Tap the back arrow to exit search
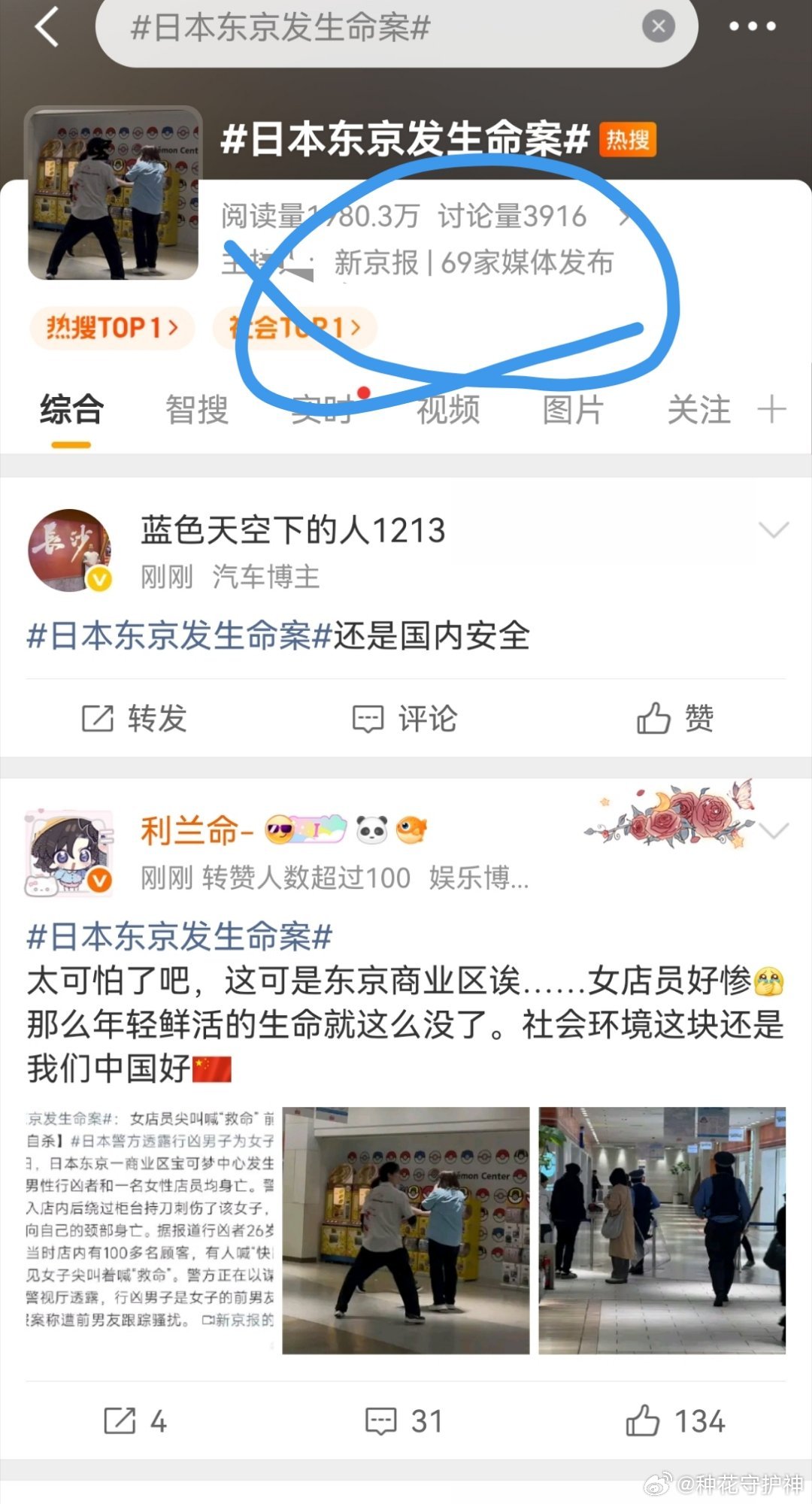Viewport: 812px width, 1504px height. pyautogui.click(x=47, y=25)
